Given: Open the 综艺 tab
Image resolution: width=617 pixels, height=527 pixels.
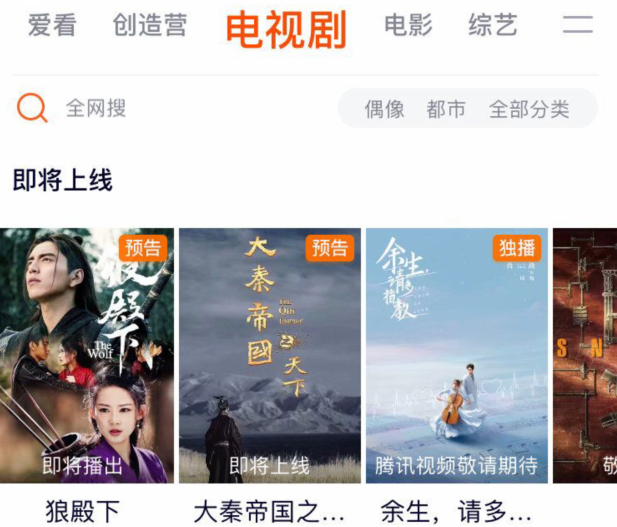Looking at the screenshot, I should 493,26.
